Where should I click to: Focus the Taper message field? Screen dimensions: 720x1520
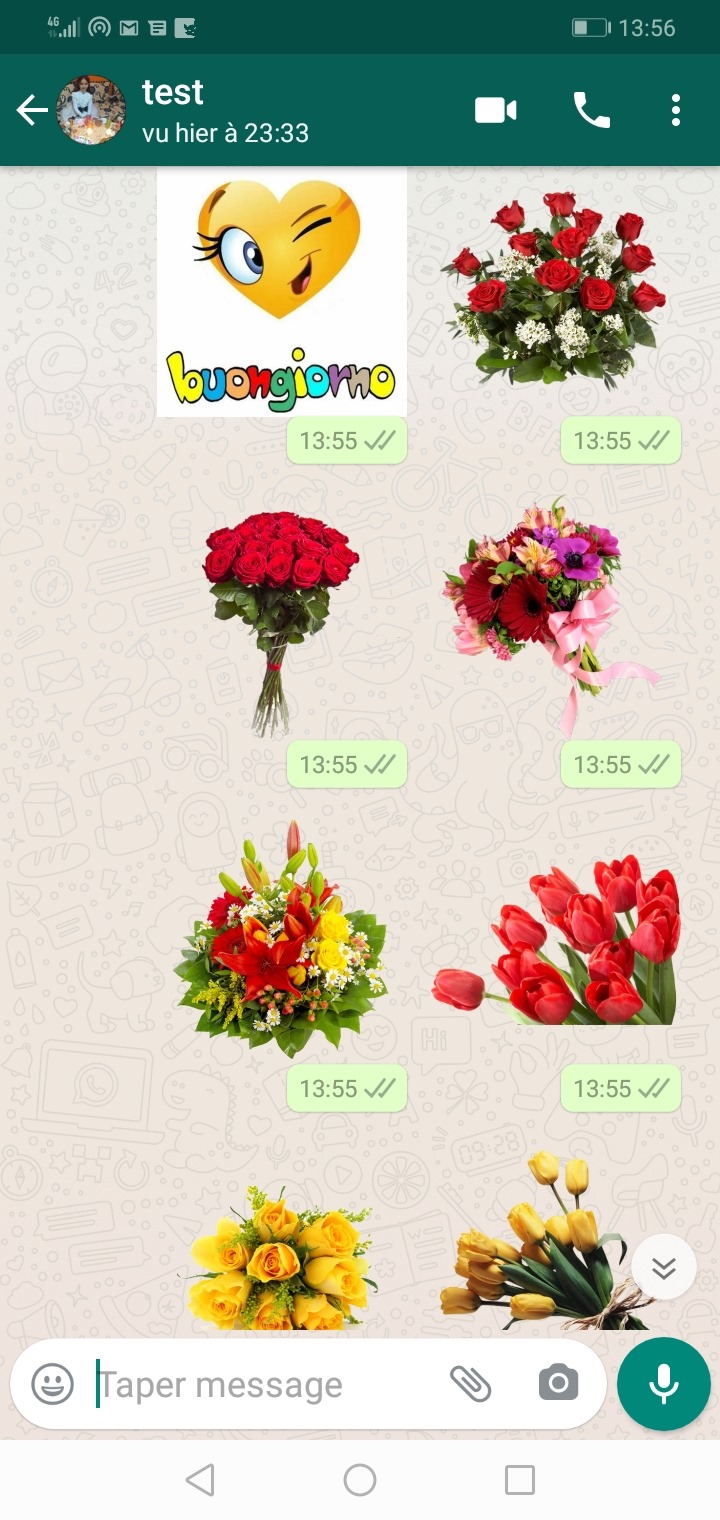pos(260,1385)
